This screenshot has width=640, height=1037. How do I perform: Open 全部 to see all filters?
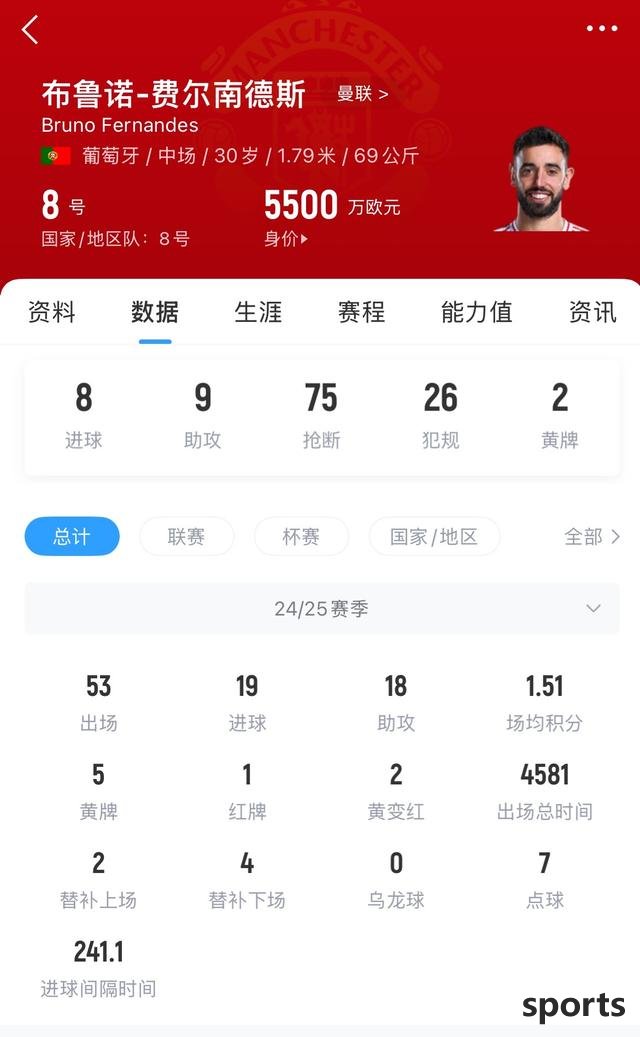[x=592, y=537]
